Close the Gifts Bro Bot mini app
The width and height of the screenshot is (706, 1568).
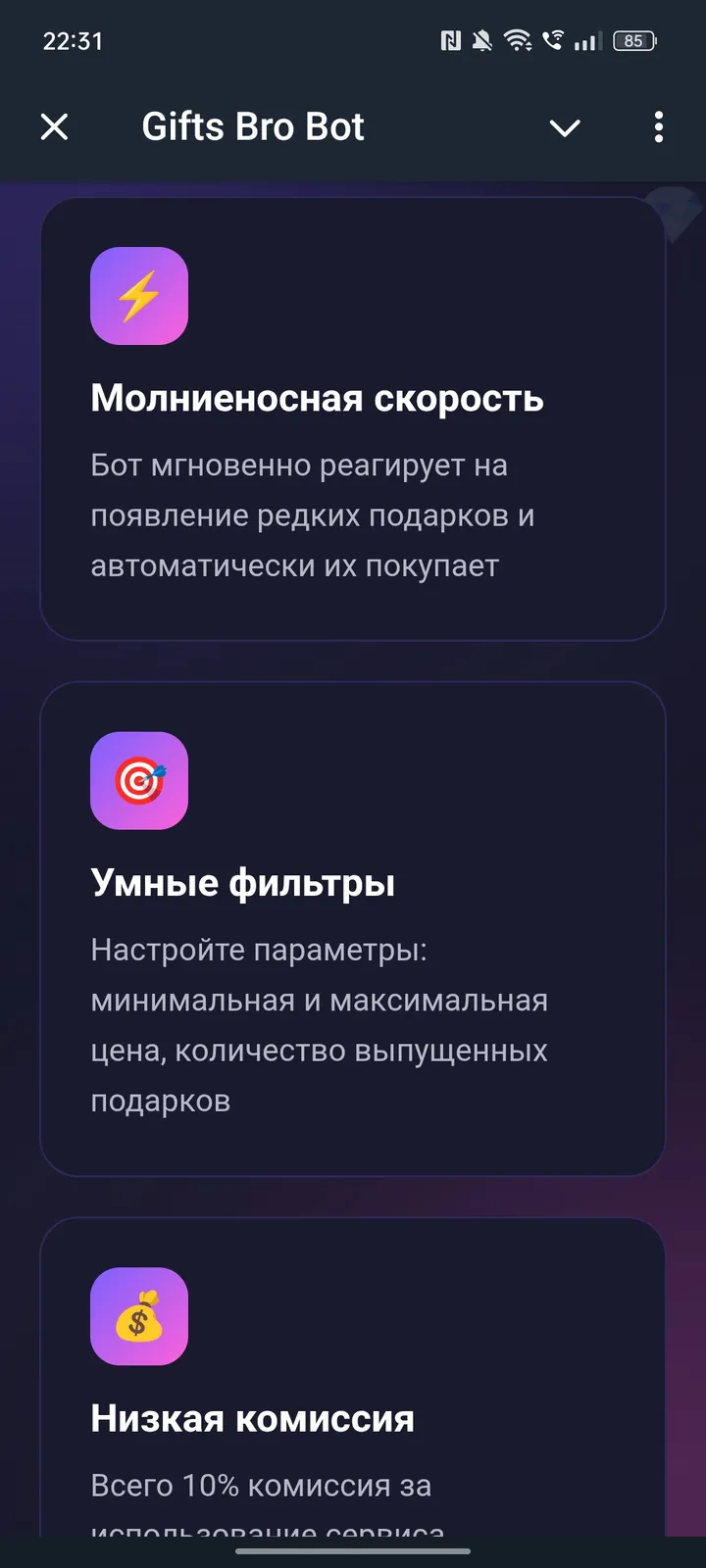(x=56, y=127)
